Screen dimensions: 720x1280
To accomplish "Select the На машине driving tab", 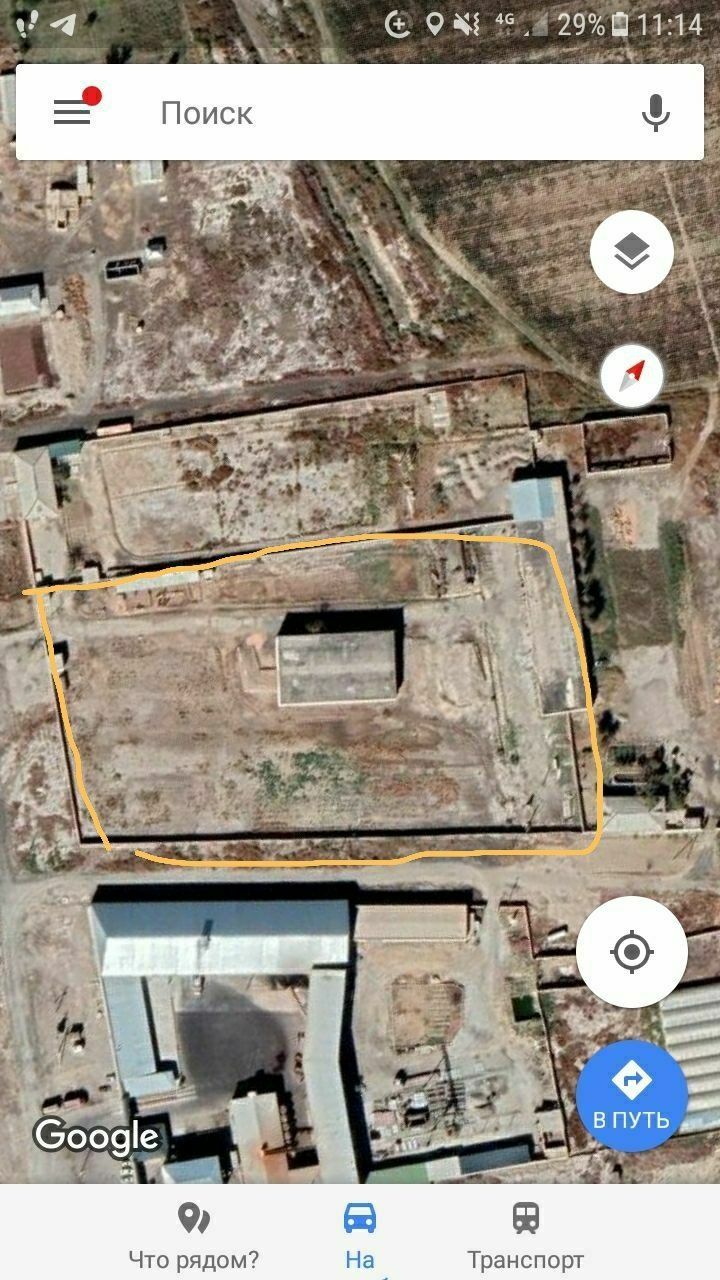I will click(x=360, y=1236).
